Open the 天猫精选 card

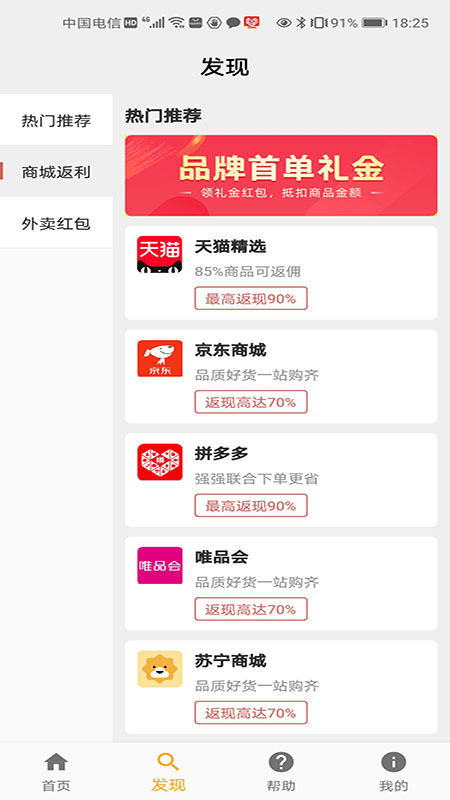[x=281, y=273]
